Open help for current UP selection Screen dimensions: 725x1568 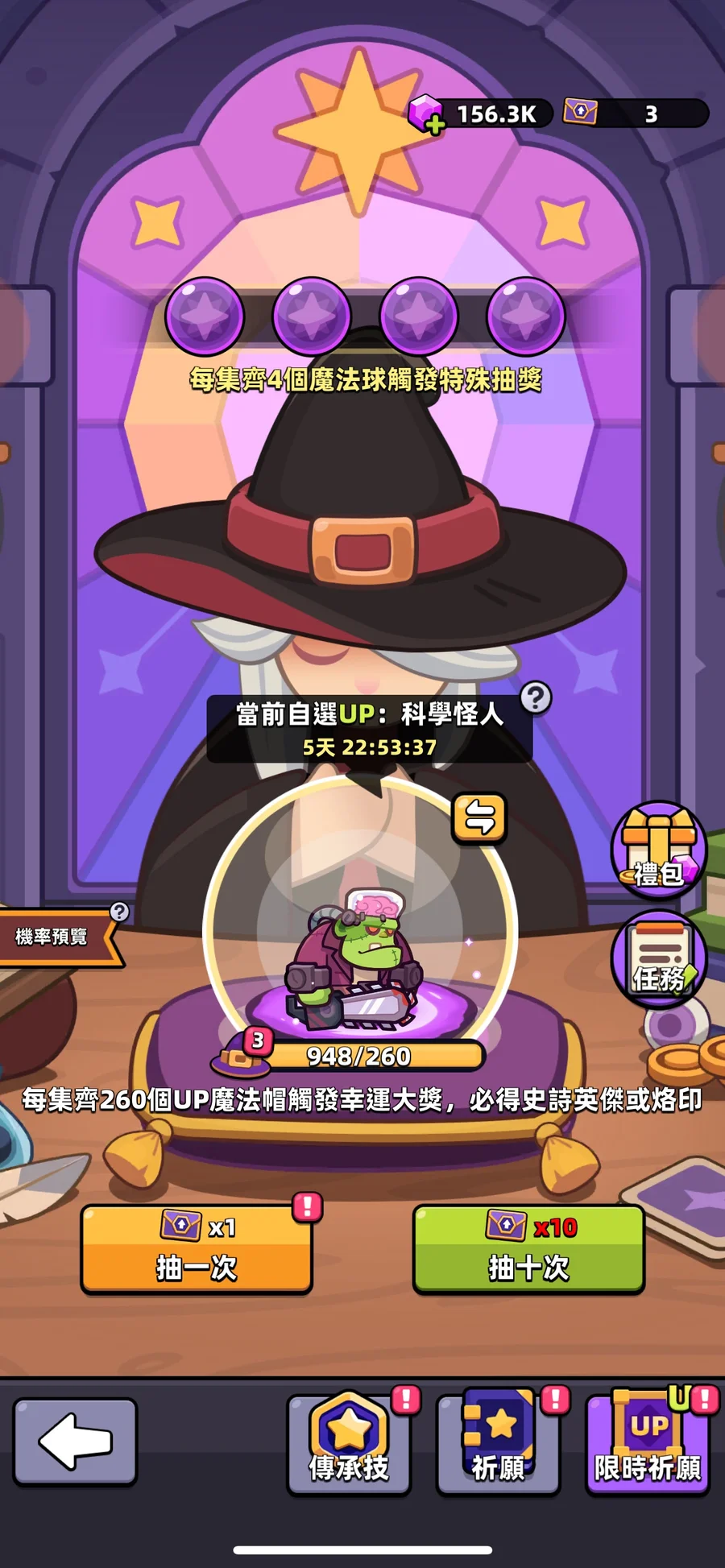536,697
